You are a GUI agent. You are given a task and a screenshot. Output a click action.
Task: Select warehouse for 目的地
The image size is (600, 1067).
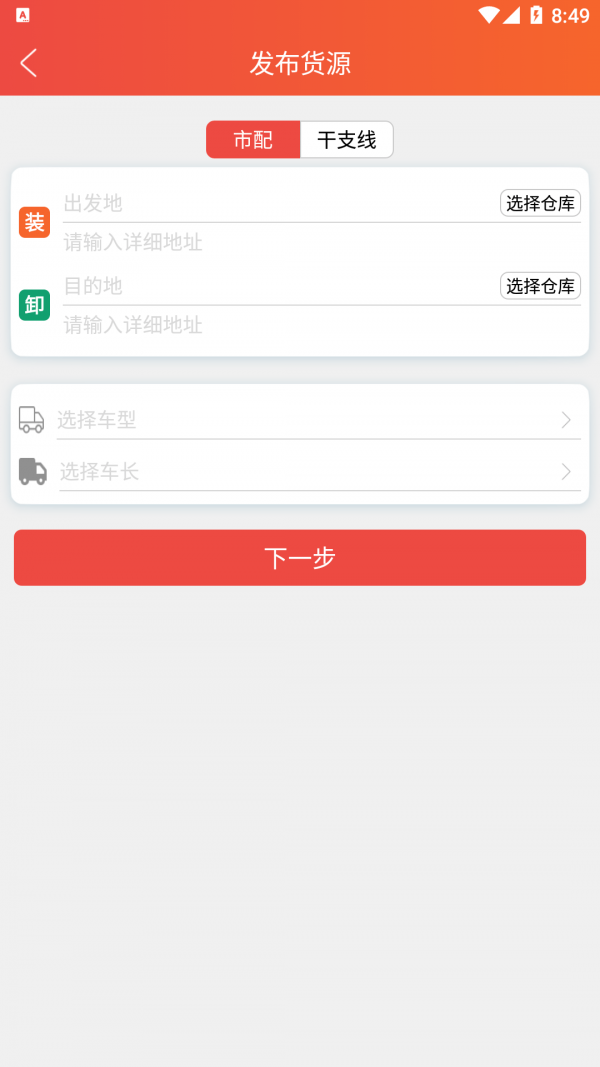(540, 286)
